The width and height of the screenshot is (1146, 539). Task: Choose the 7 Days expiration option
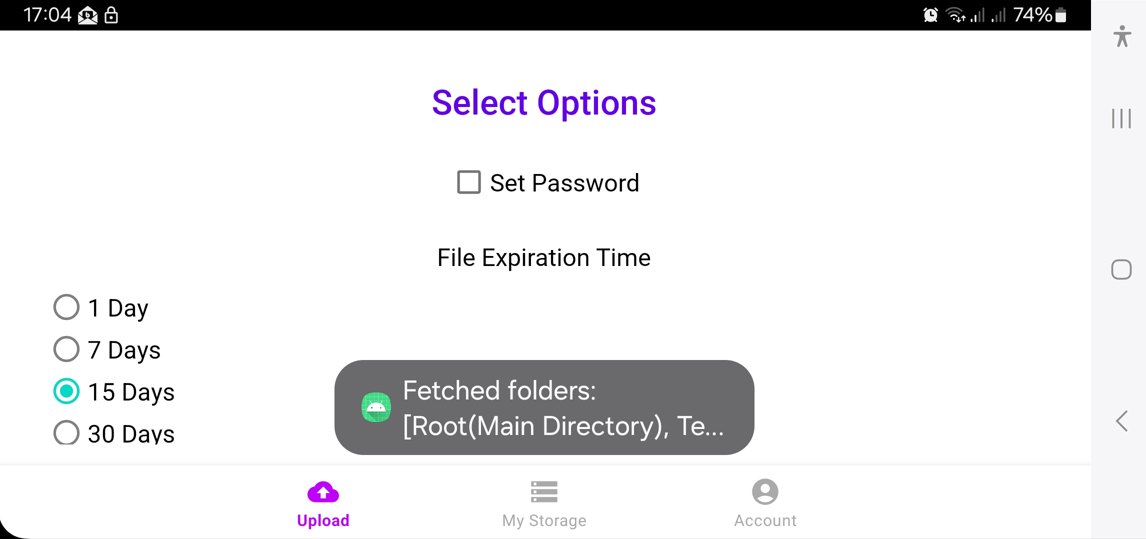point(66,349)
